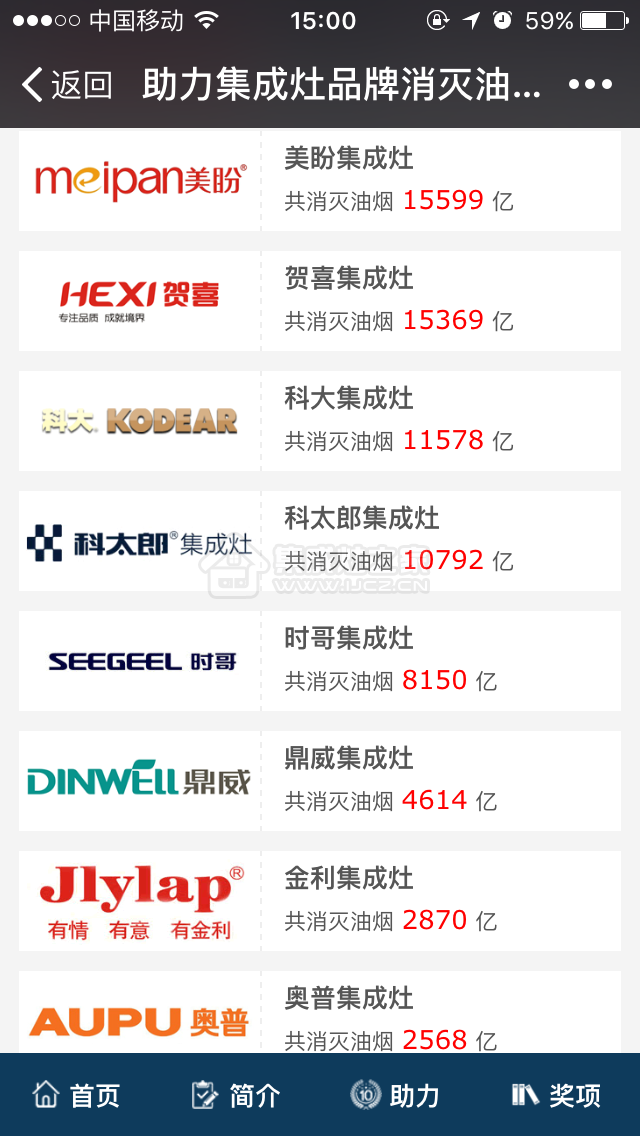The height and width of the screenshot is (1136, 640).
Task: Open the 金利集成灶 Jlylap row
Action: coord(320,901)
